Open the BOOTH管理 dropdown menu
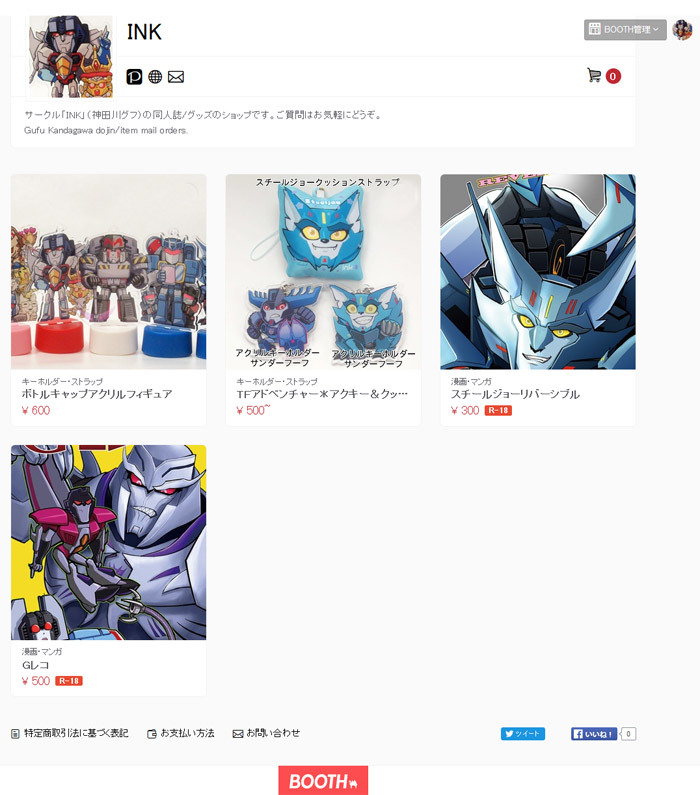The image size is (700, 795). coord(625,30)
